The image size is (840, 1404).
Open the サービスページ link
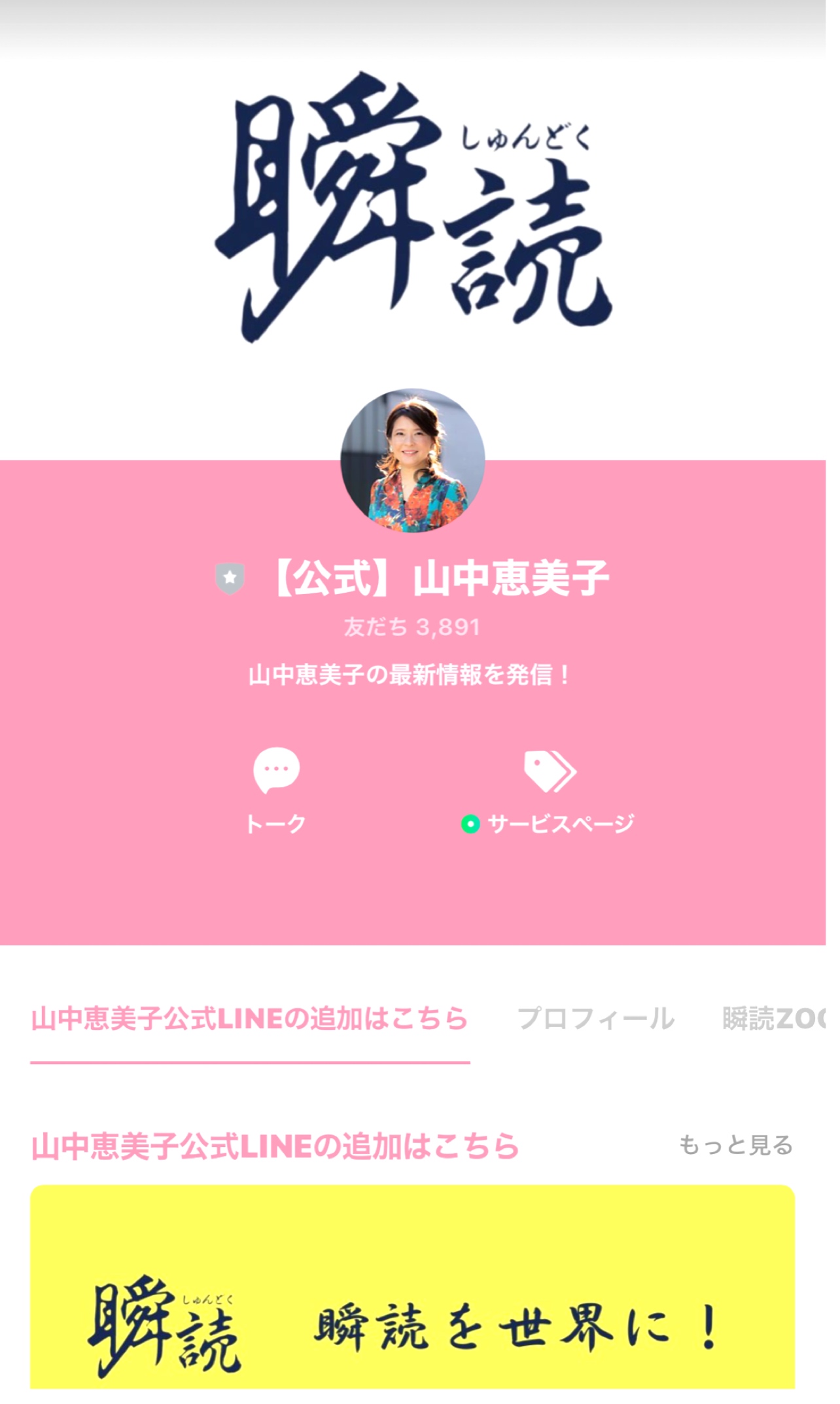coord(549,790)
